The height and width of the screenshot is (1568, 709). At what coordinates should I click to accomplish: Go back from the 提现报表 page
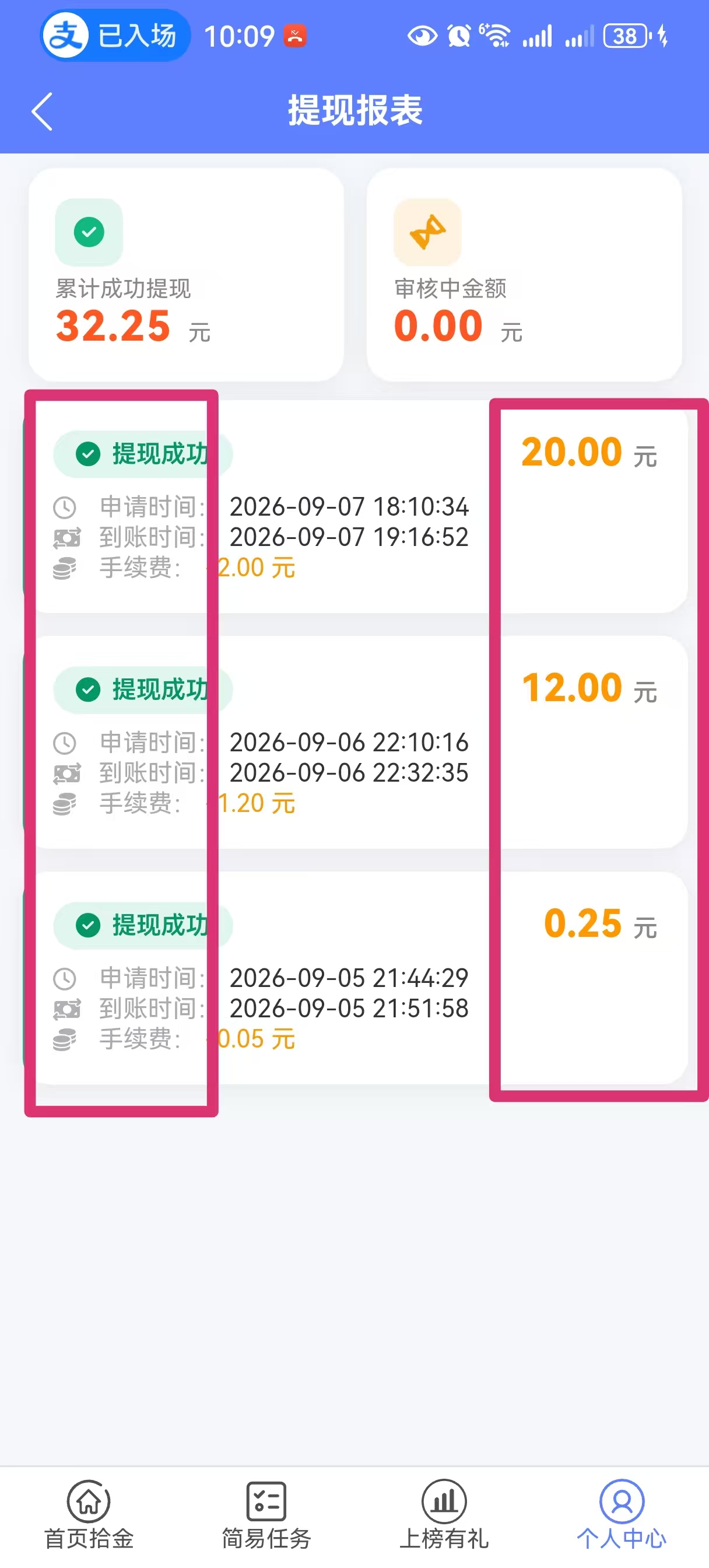pyautogui.click(x=42, y=111)
